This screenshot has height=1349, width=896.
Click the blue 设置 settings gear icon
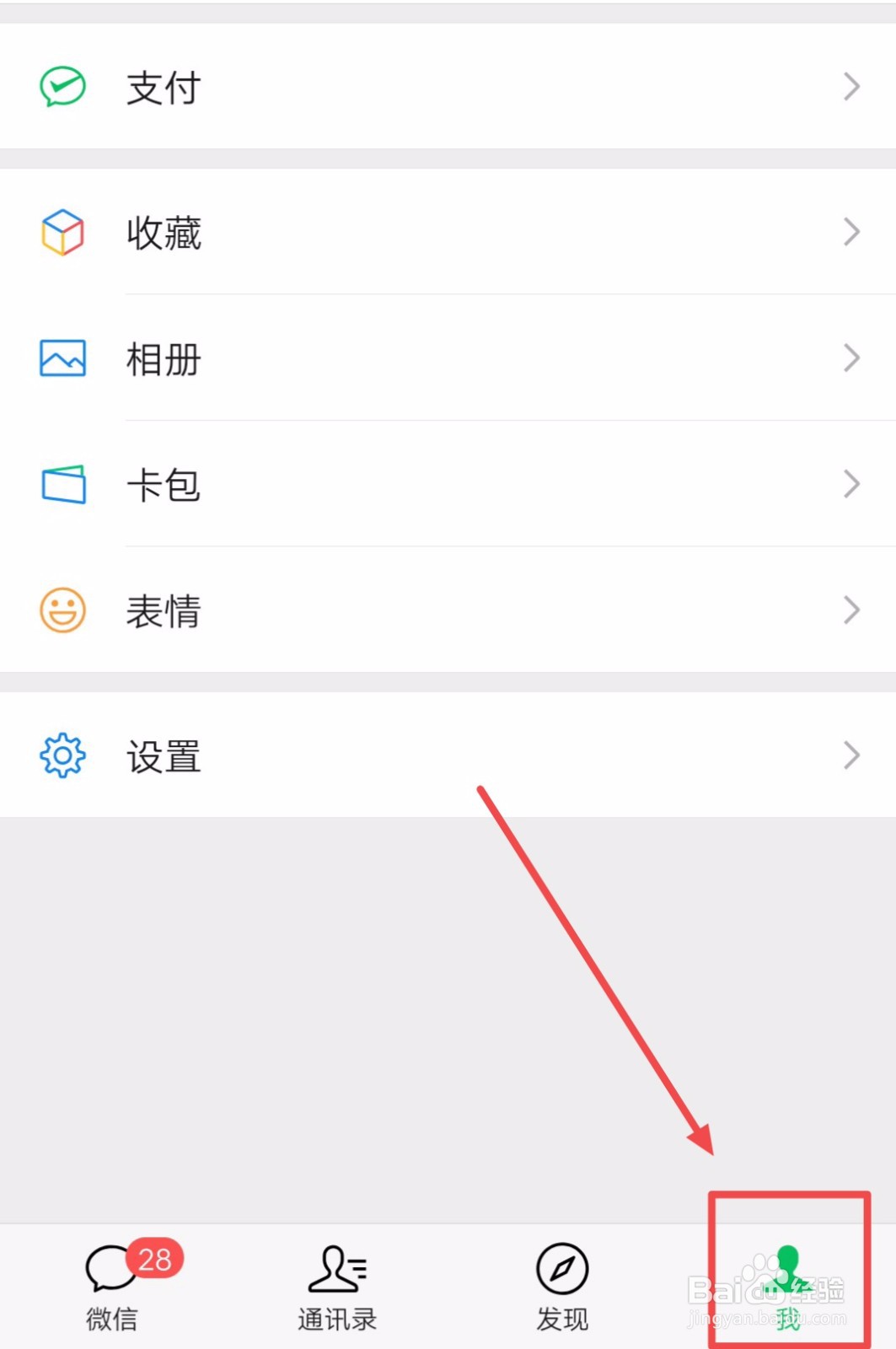pos(61,756)
